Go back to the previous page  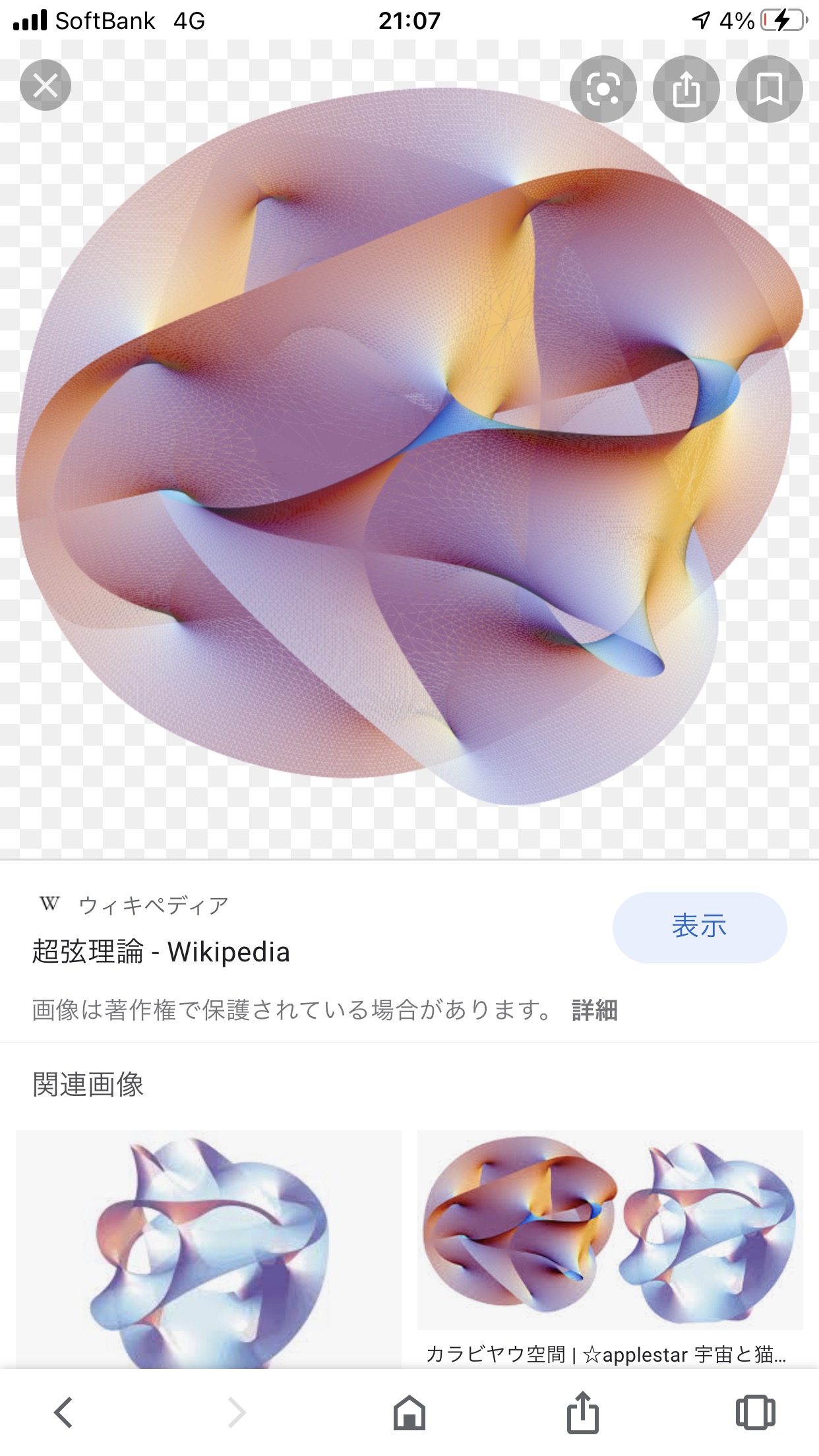(63, 1412)
